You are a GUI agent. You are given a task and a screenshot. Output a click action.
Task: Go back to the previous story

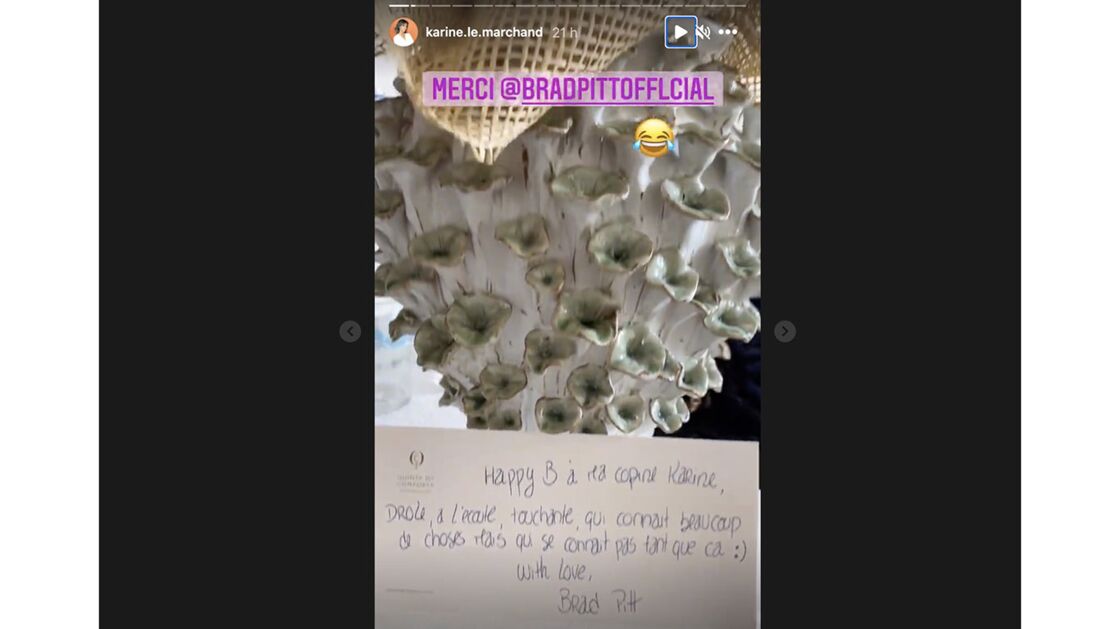coord(349,331)
